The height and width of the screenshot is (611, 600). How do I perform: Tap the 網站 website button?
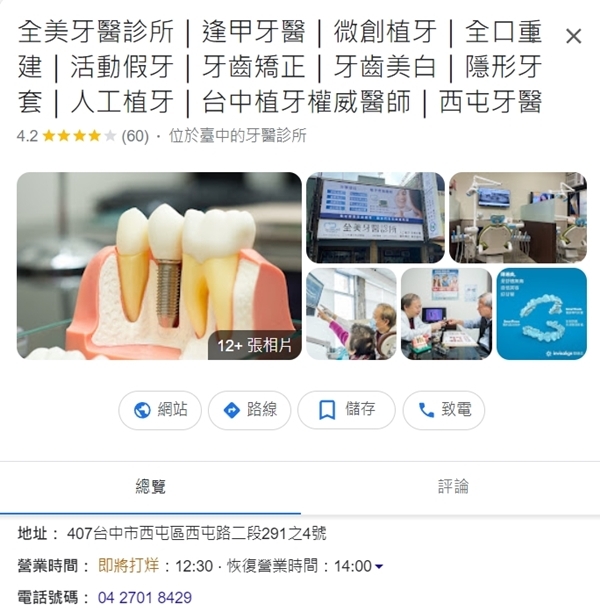click(160, 409)
